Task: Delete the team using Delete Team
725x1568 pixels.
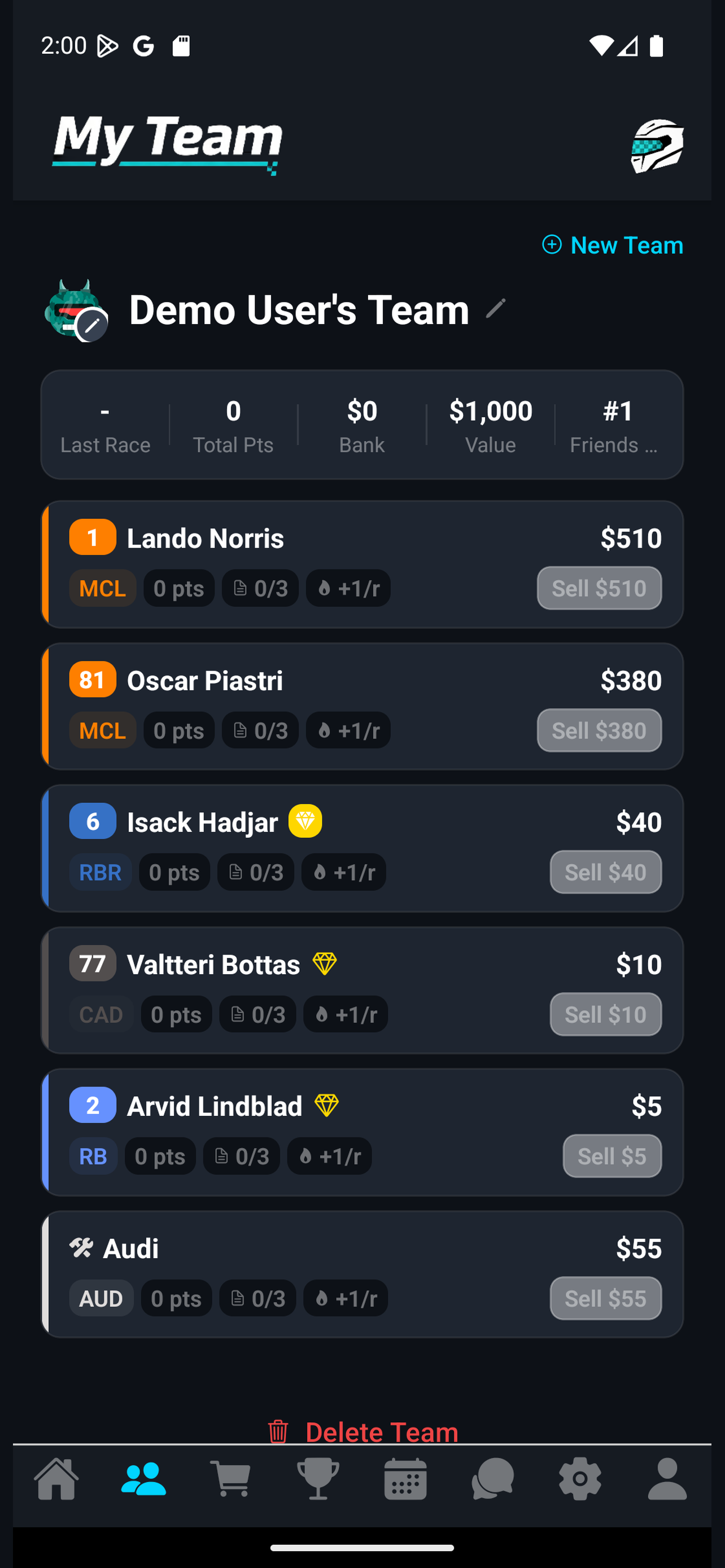Action: click(363, 1431)
